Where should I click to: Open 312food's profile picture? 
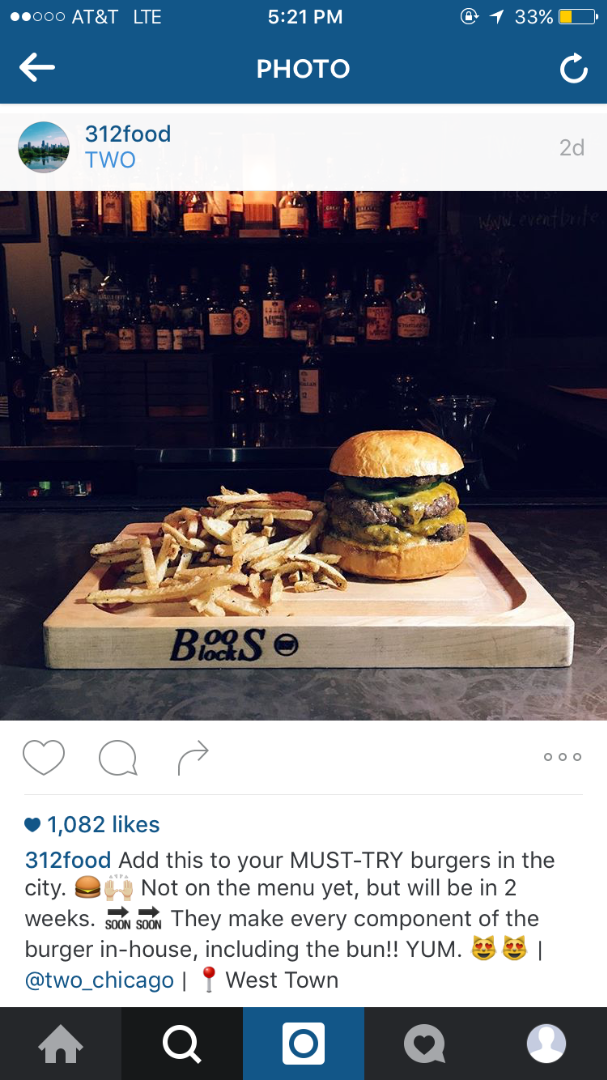point(44,147)
